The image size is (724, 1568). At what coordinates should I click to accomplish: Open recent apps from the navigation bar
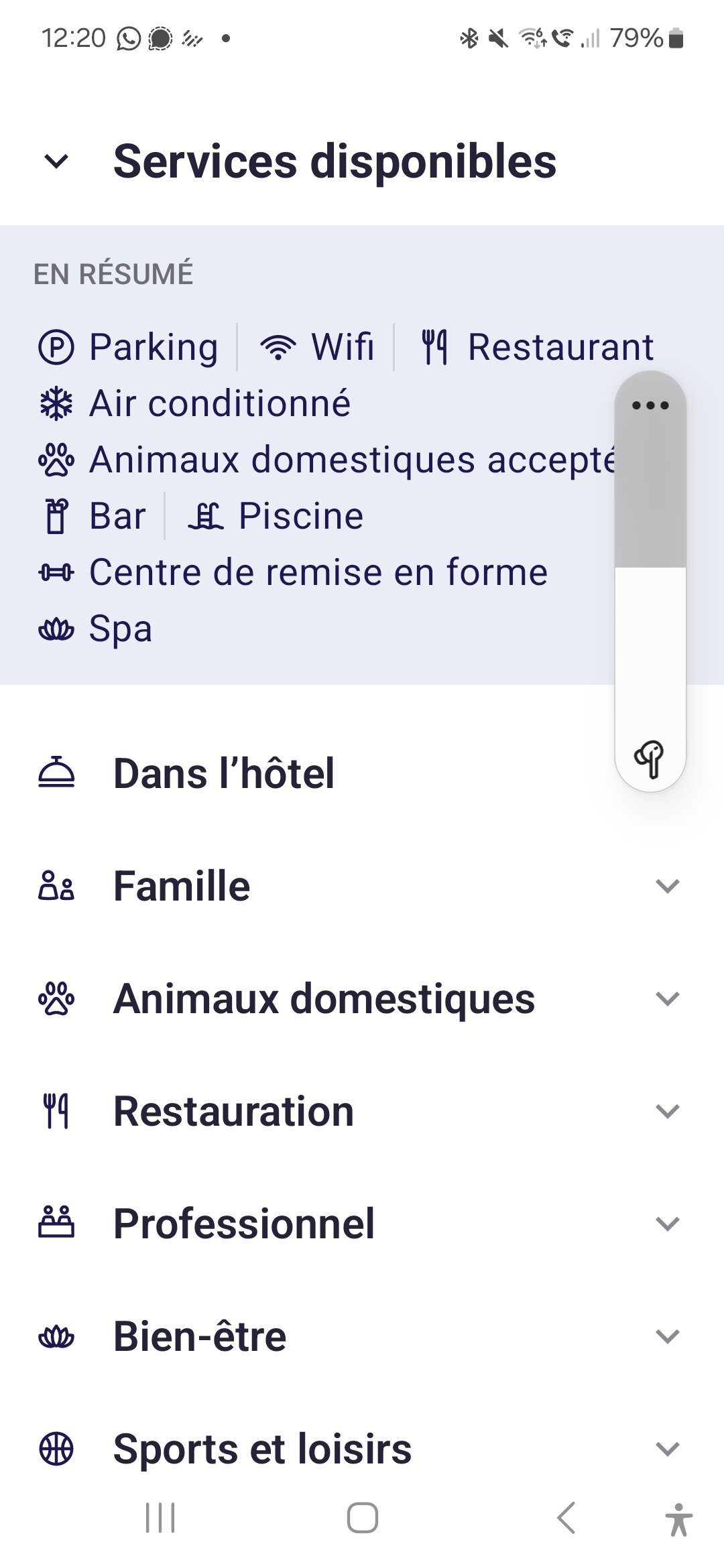pyautogui.click(x=160, y=1518)
